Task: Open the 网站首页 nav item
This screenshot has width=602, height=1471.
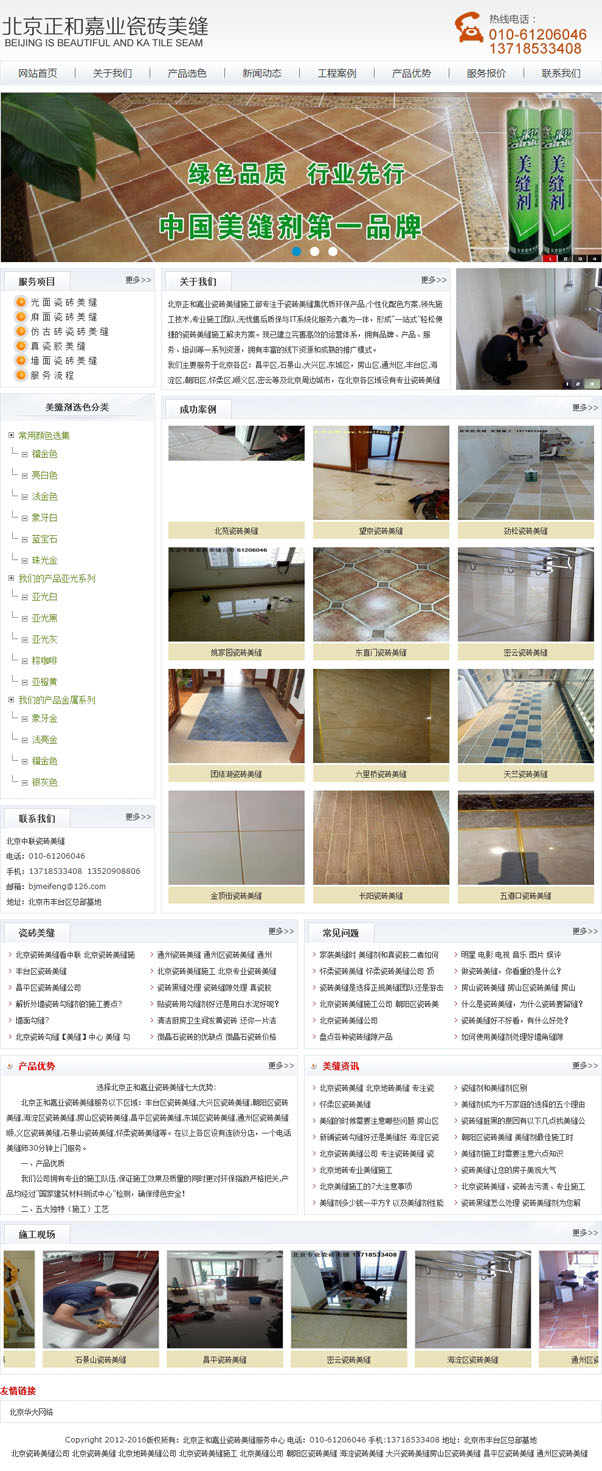Action: coord(38,73)
